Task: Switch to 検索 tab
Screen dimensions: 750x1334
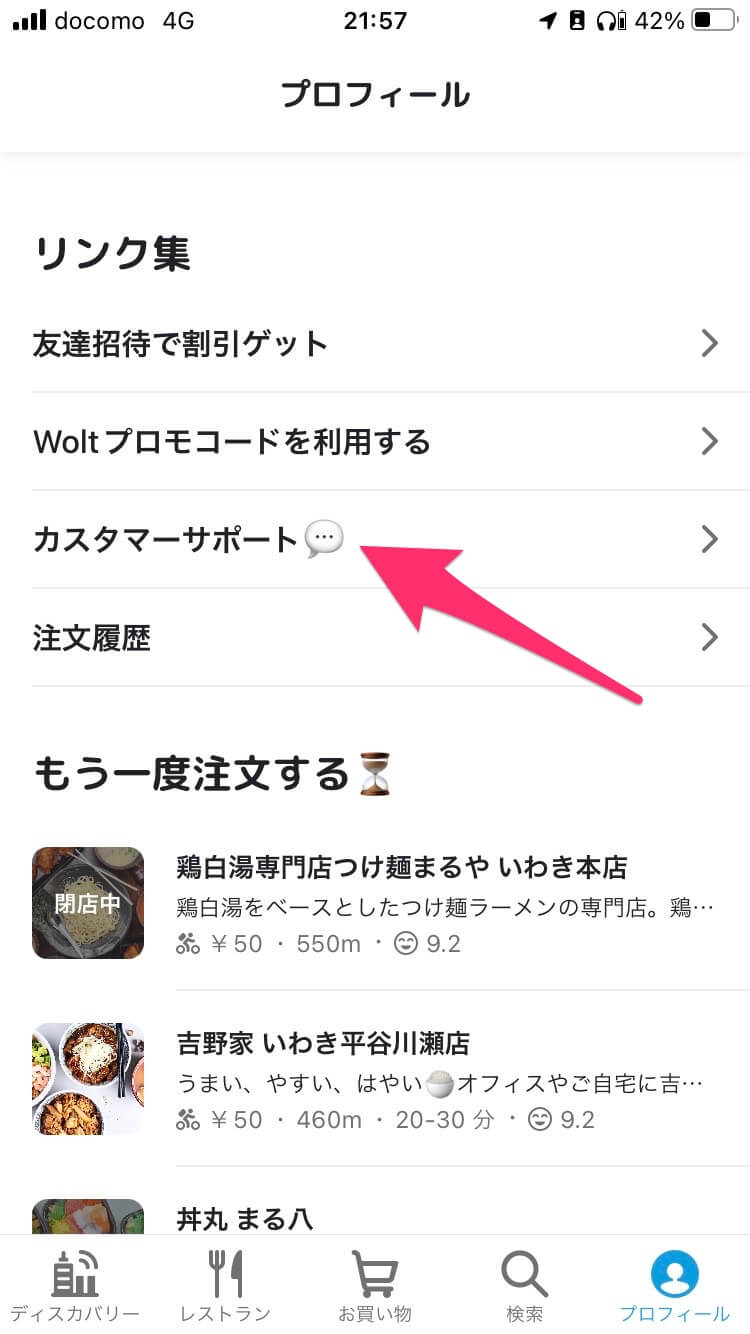Action: coord(525,1287)
